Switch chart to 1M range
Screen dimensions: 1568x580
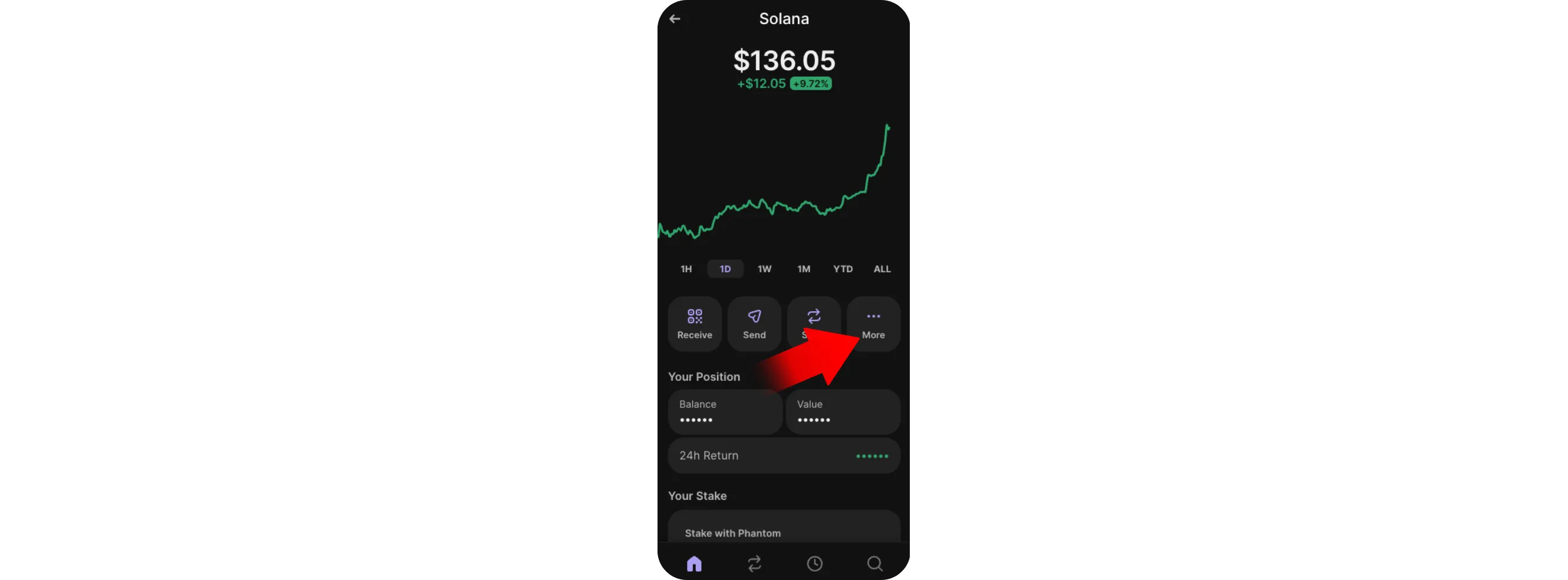point(804,269)
